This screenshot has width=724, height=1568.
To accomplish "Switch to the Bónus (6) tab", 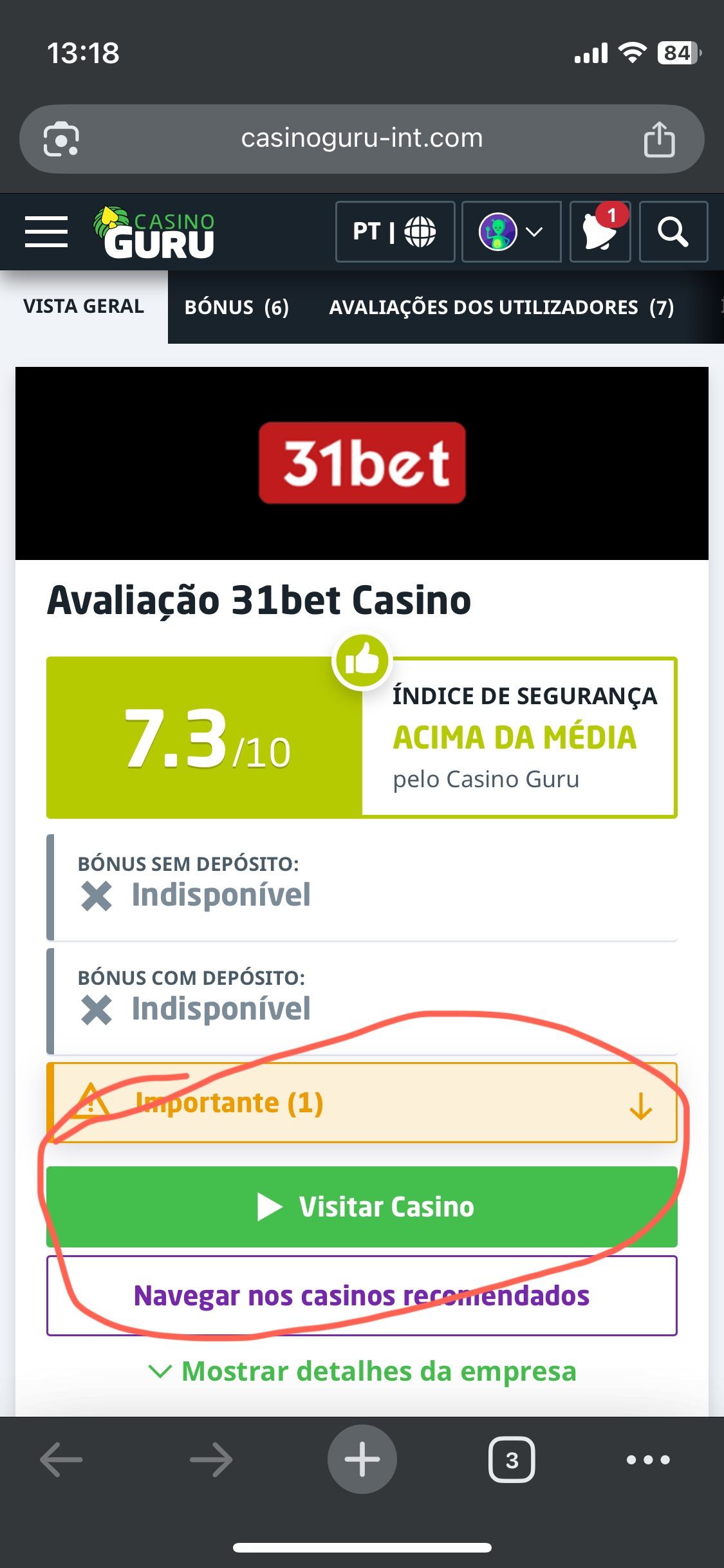I will tap(236, 307).
